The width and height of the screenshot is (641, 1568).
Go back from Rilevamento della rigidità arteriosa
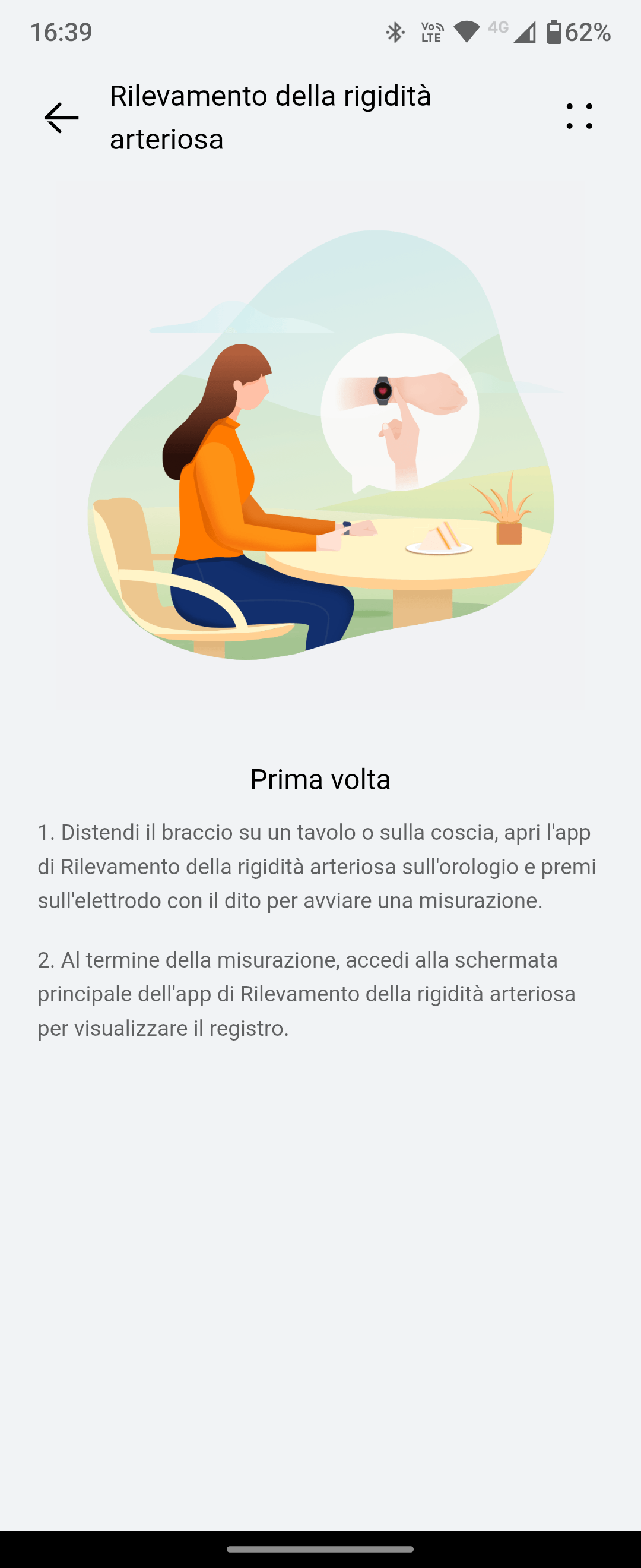coord(61,117)
